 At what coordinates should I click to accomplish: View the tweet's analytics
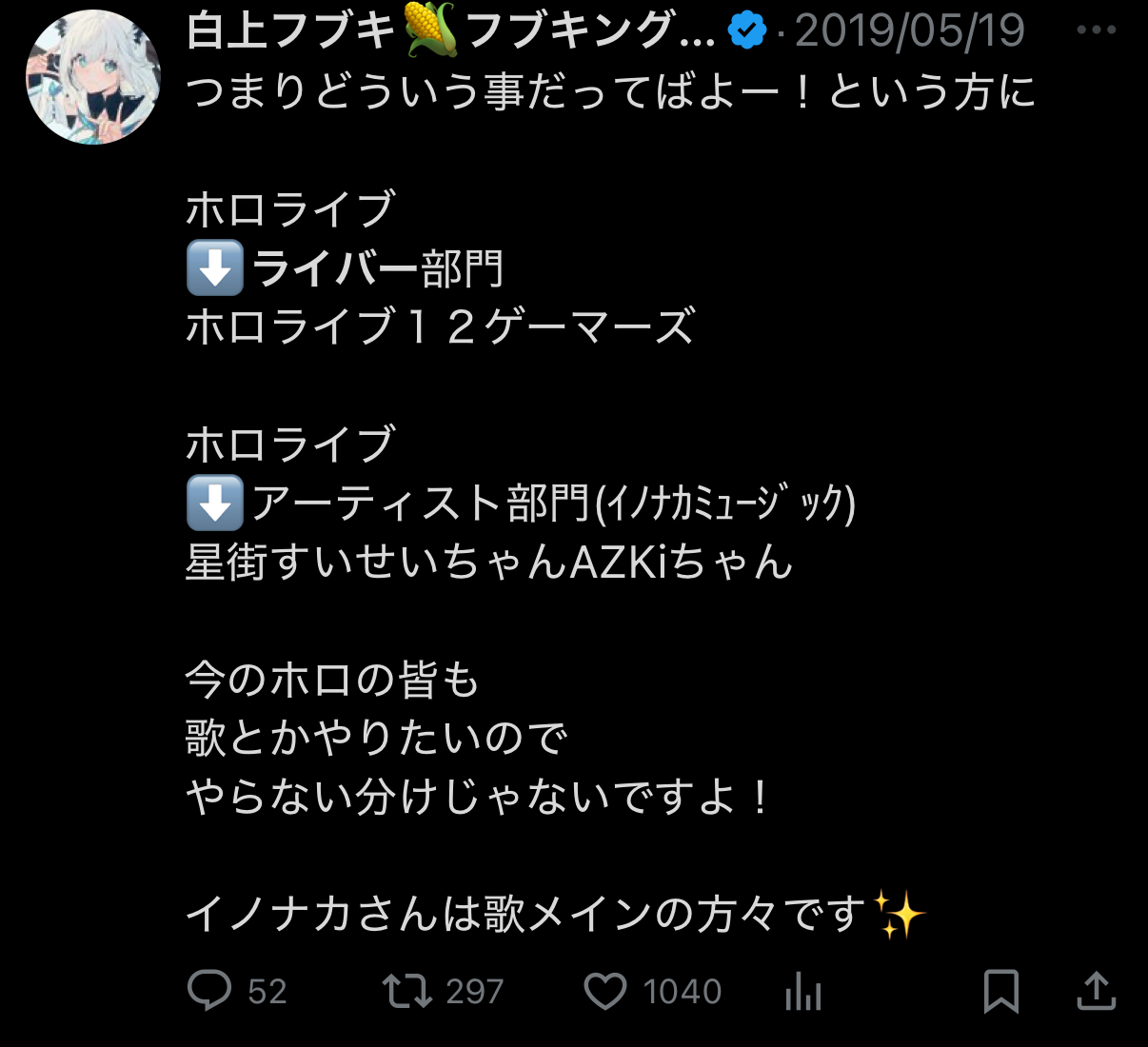point(803,992)
